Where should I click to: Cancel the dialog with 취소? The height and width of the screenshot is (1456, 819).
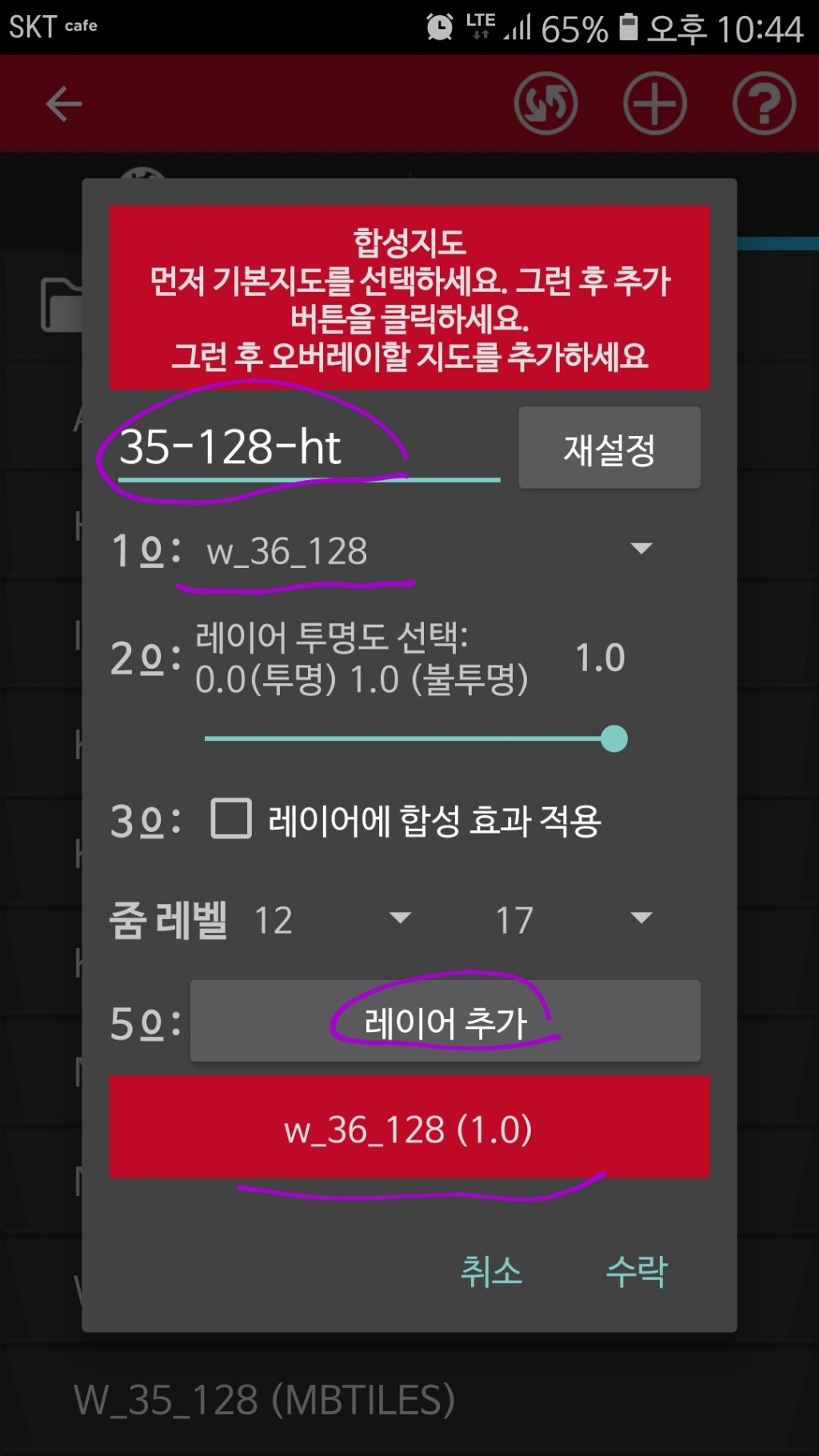(491, 1270)
